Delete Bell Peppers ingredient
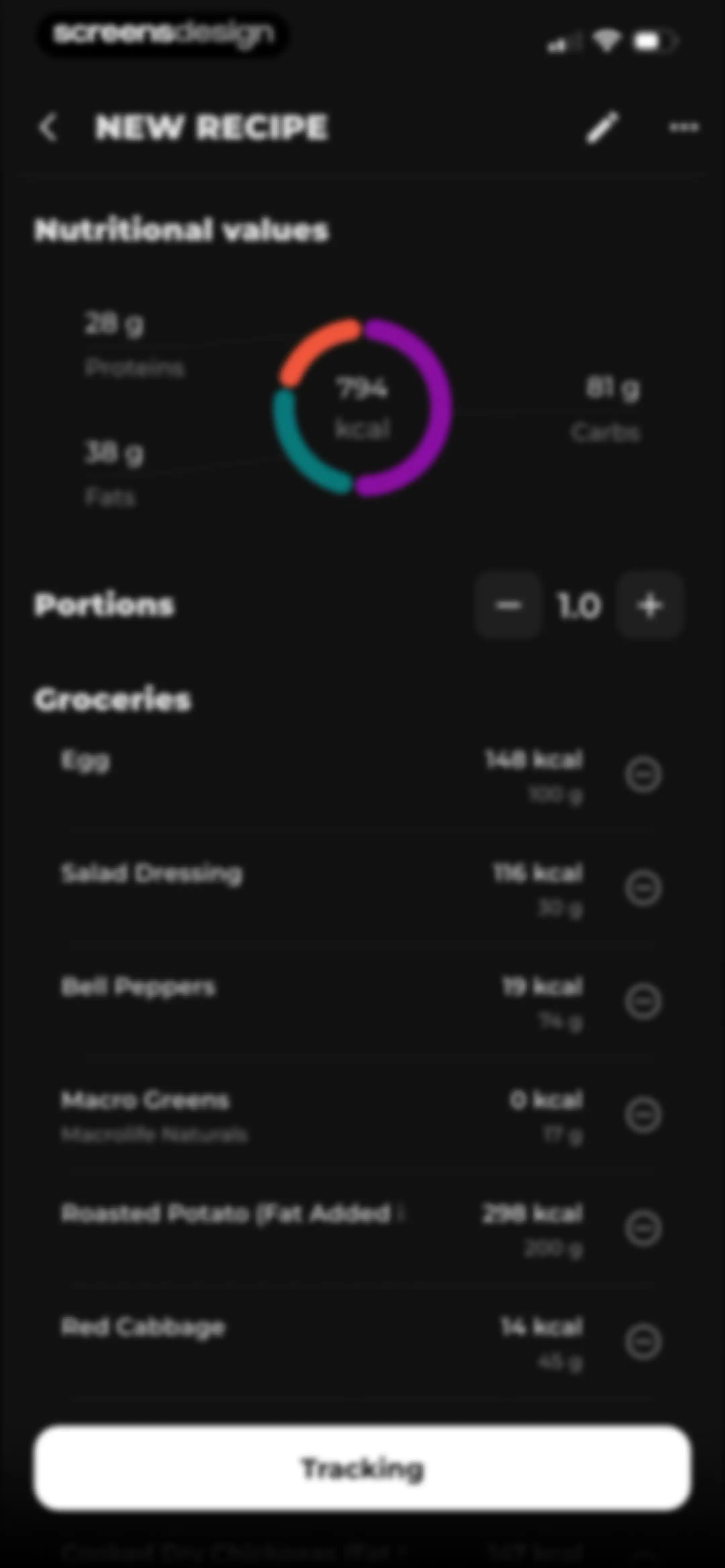Image resolution: width=725 pixels, height=1568 pixels. [643, 1001]
